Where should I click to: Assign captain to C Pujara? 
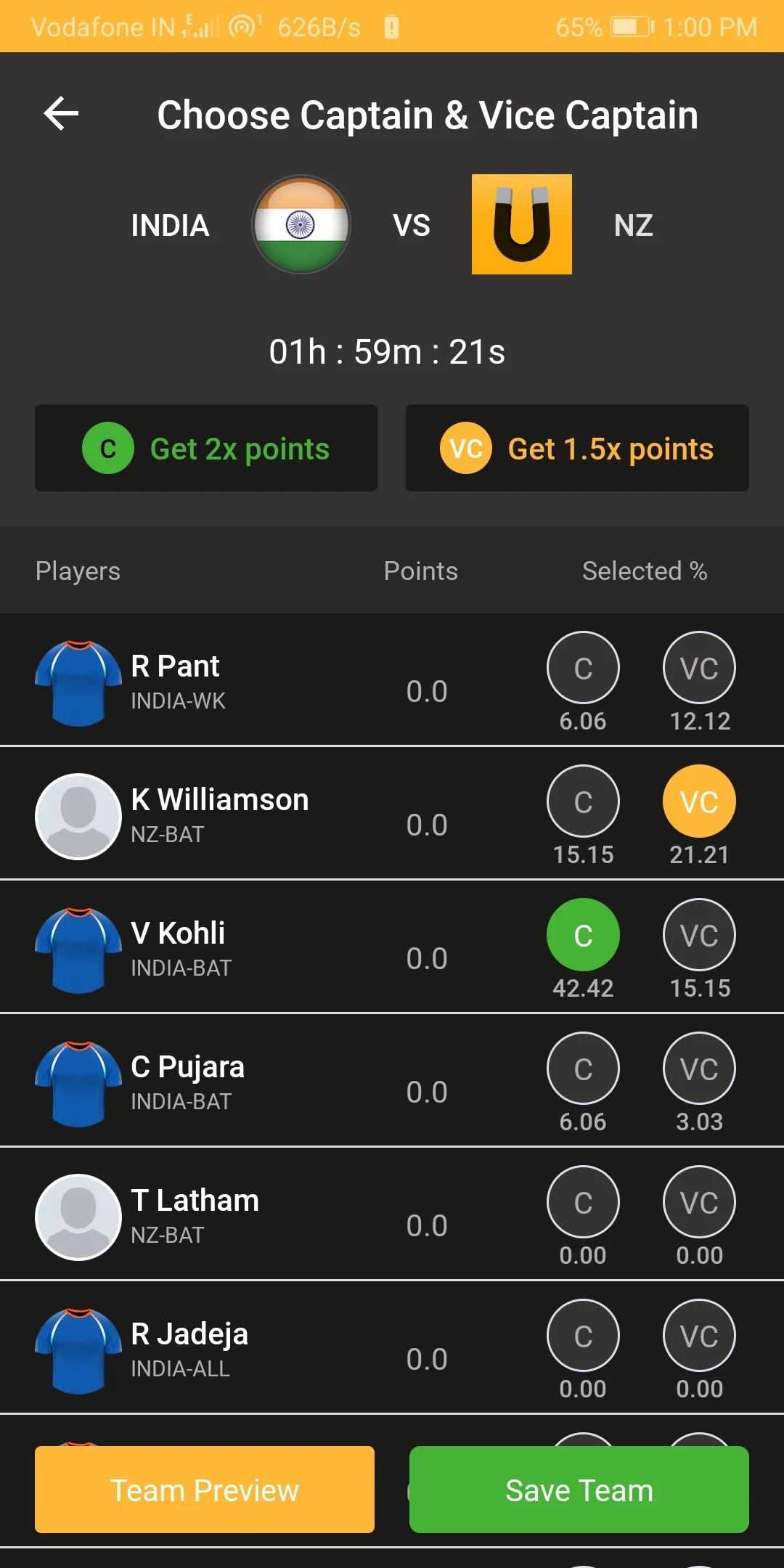pos(583,1069)
